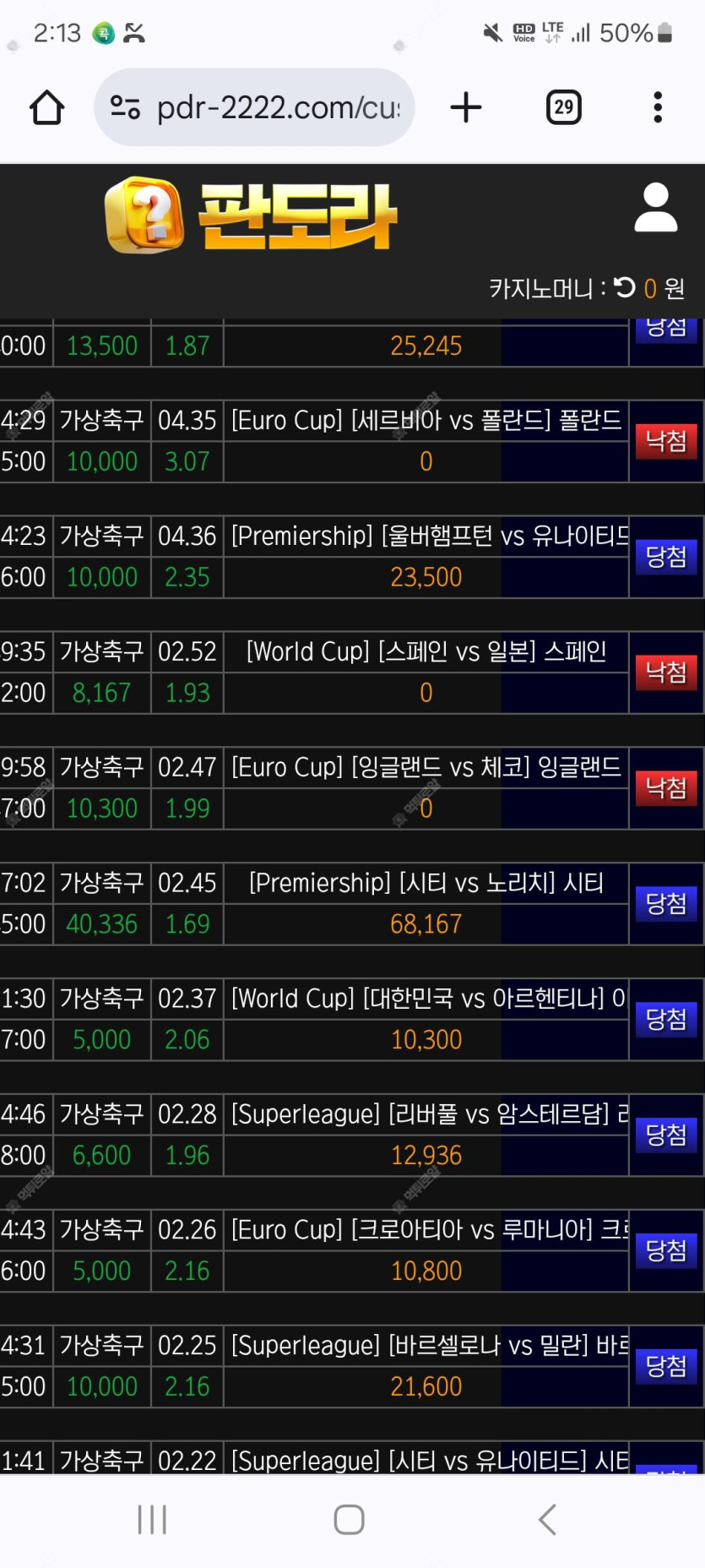
Task: Tap the pdr-2222.com address bar
Action: pyautogui.click(x=254, y=107)
